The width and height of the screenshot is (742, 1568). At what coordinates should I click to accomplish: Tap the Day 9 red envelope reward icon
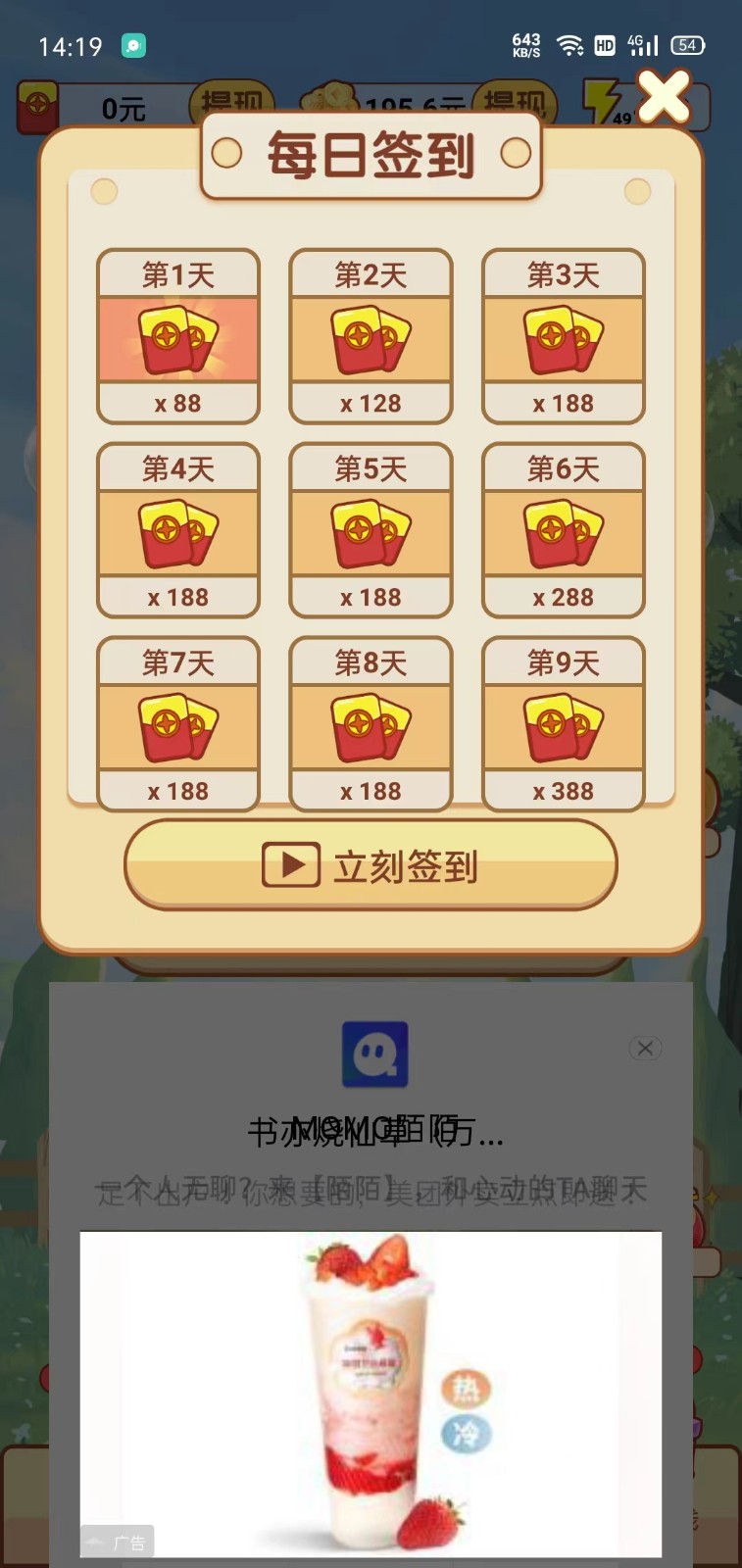click(x=563, y=725)
